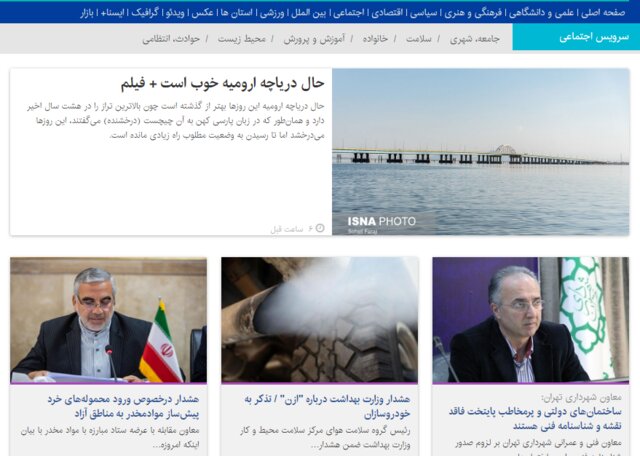This screenshot has height=456, width=640.
Task: Open the article about محموله‌های خرد پیش‌ساز موادمخدر
Action: tap(112, 406)
